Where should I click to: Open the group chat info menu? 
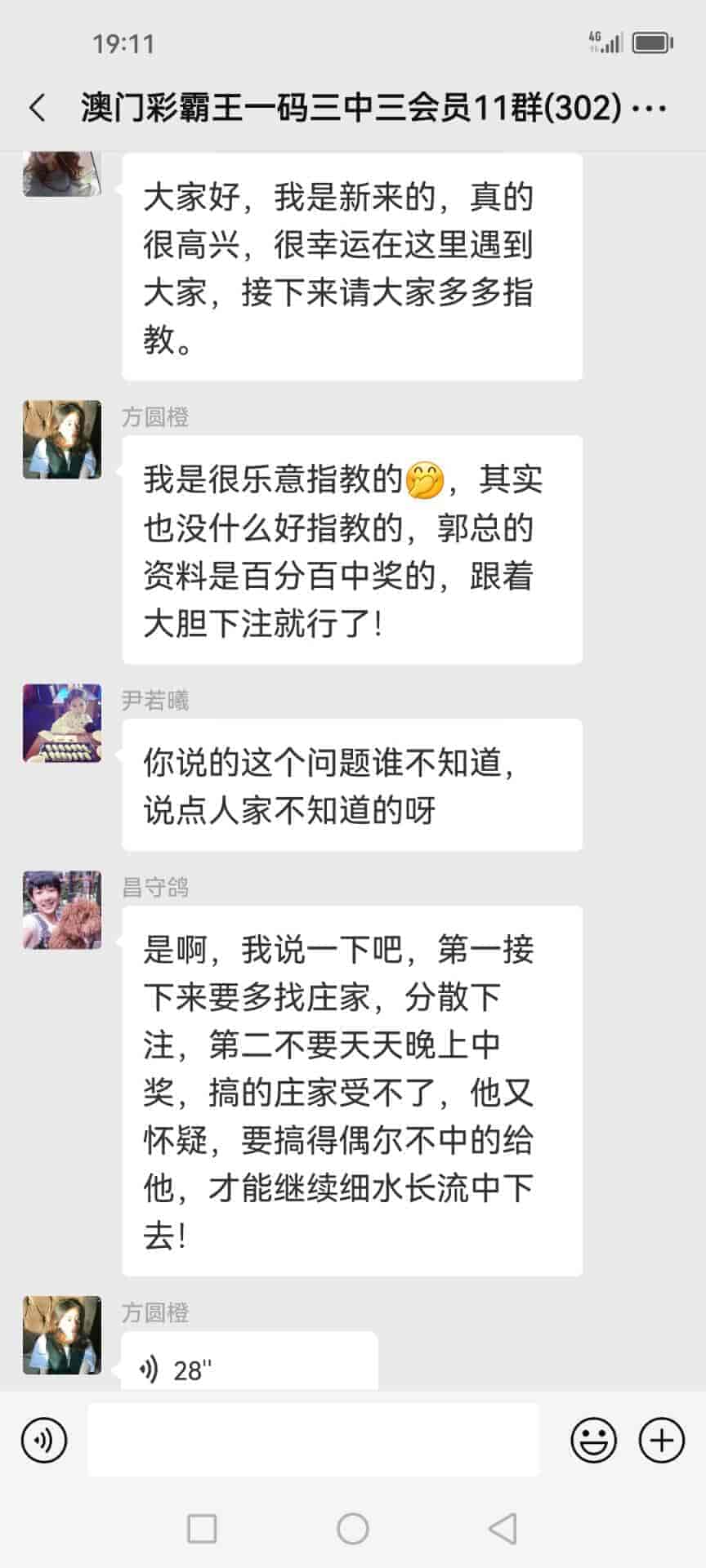(x=650, y=108)
